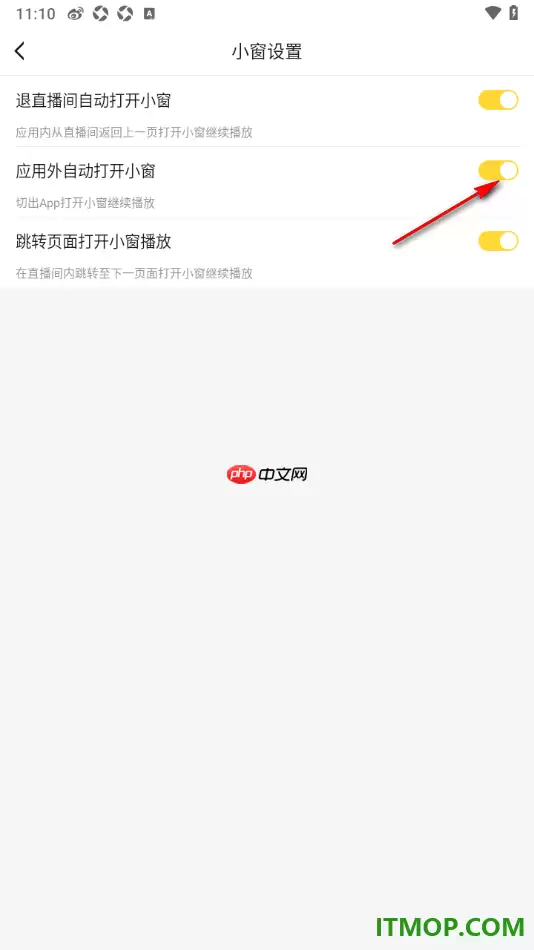Toggle off 退直播间自动打开小窗 switch
534x950 pixels.
(498, 100)
